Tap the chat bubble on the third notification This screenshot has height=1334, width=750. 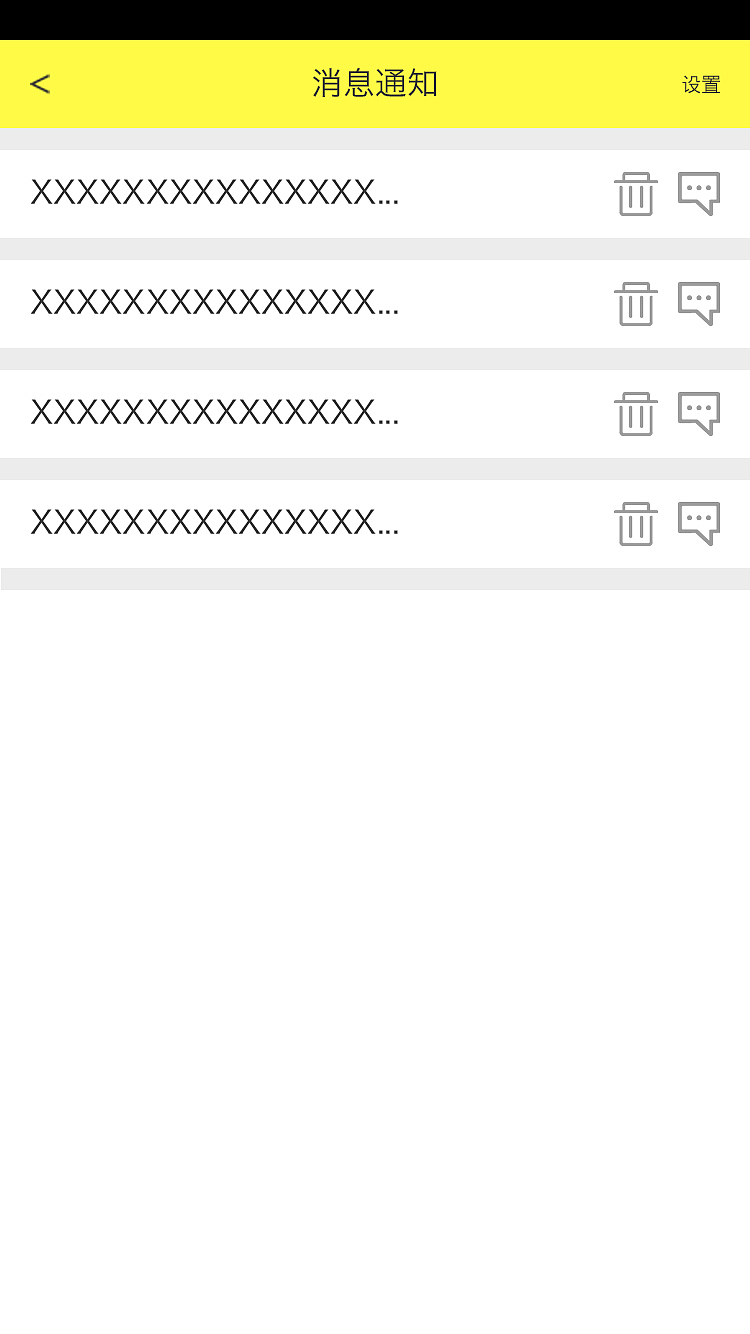[x=699, y=413]
